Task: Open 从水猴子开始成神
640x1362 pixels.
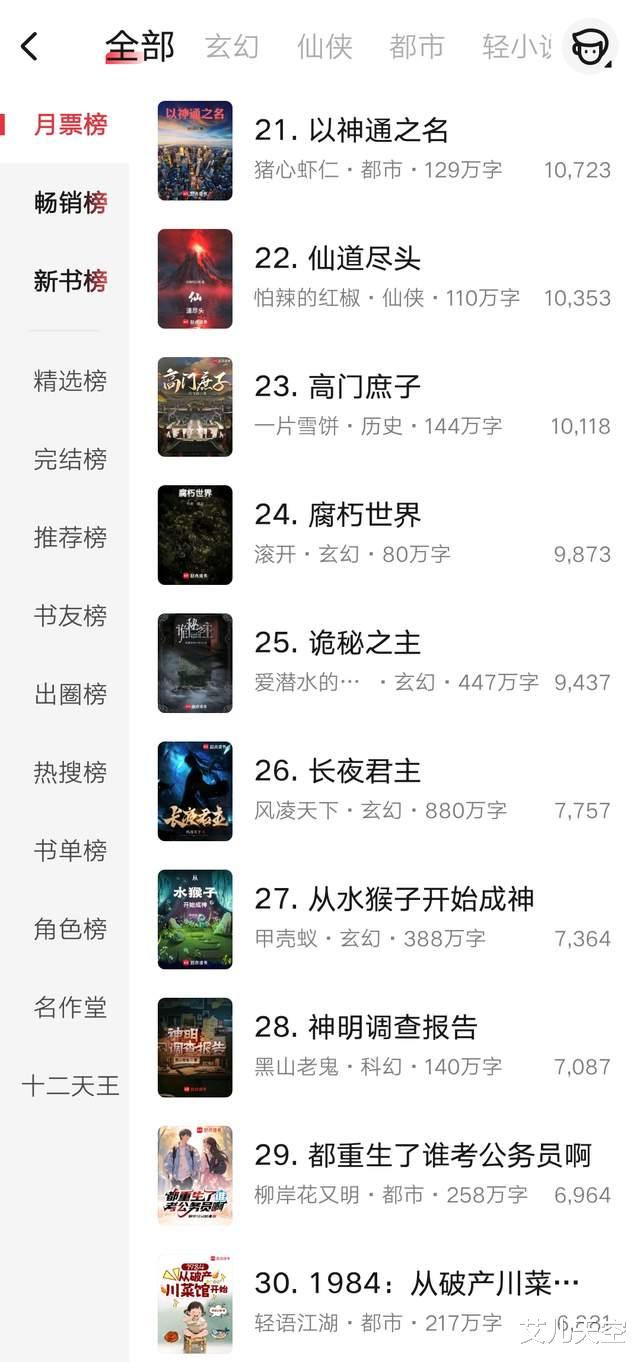Action: tap(393, 898)
